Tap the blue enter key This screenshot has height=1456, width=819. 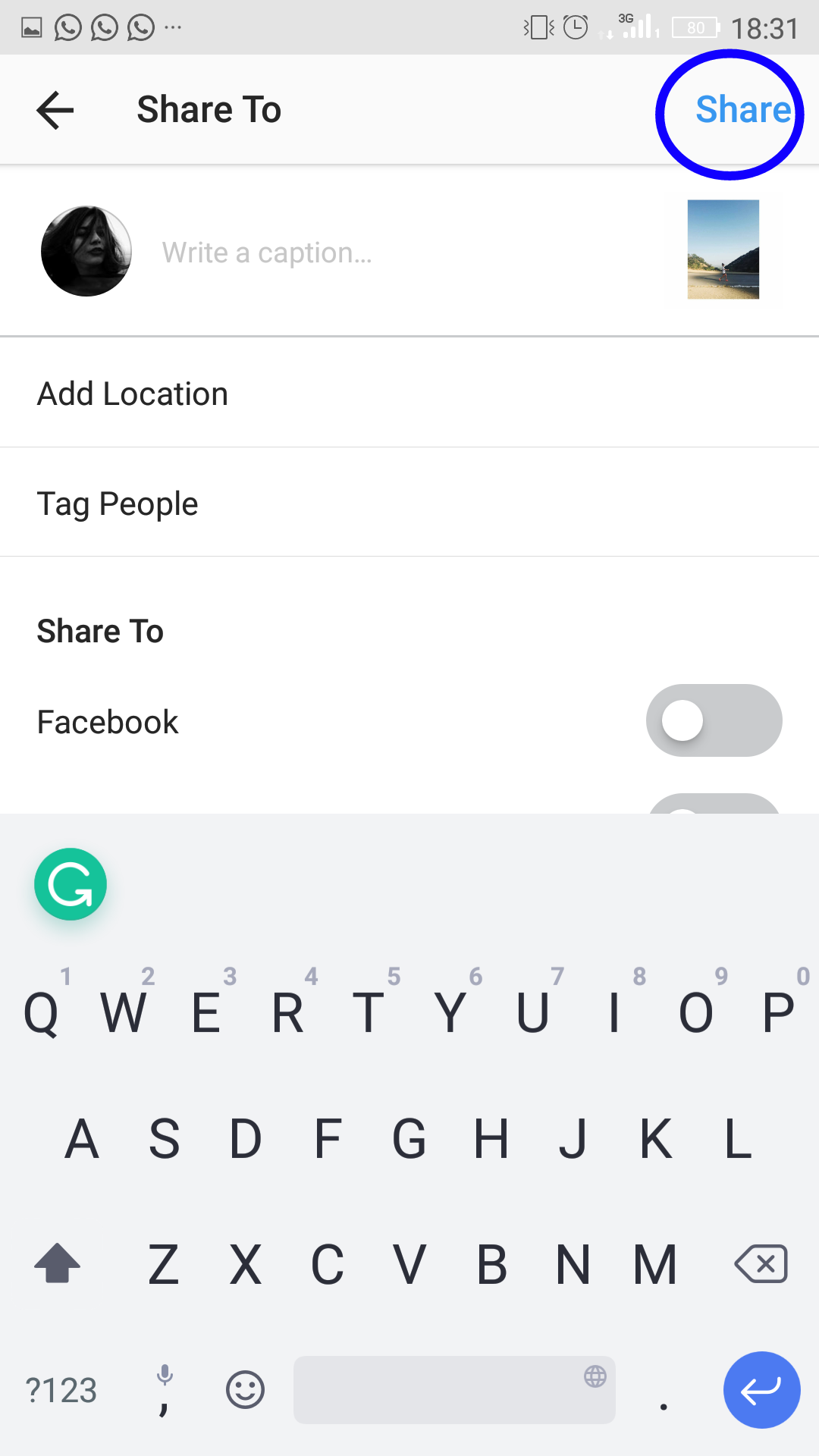click(761, 1390)
